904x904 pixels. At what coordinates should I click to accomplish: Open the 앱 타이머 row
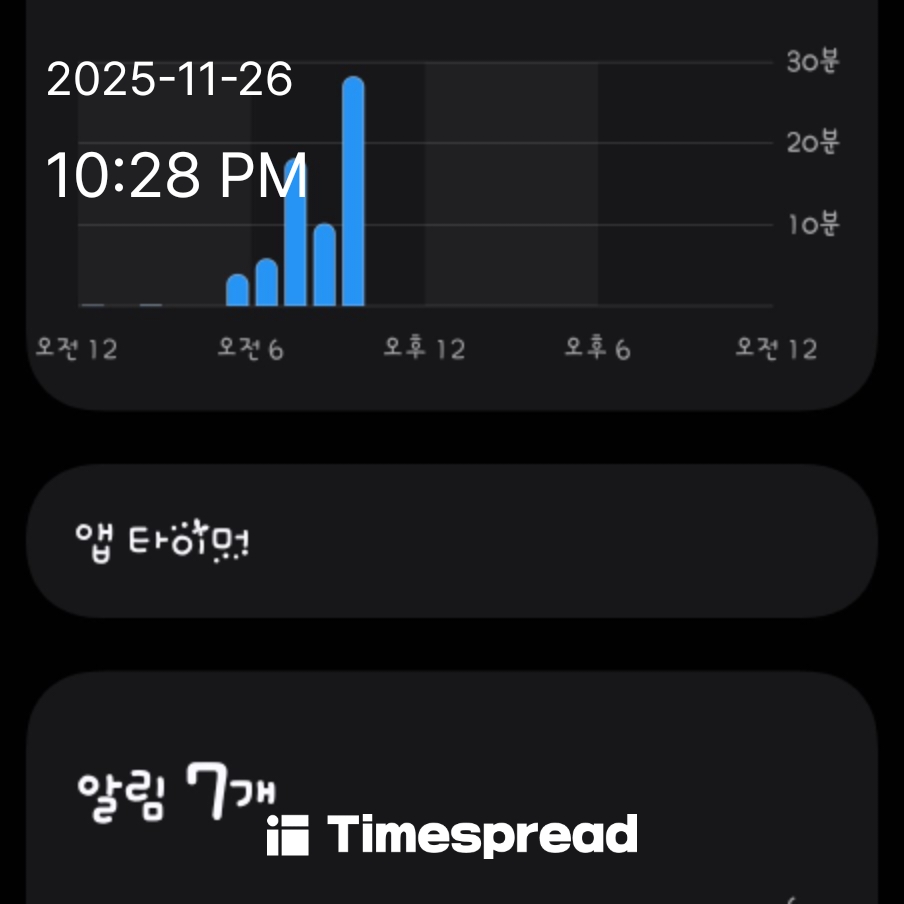pos(450,541)
